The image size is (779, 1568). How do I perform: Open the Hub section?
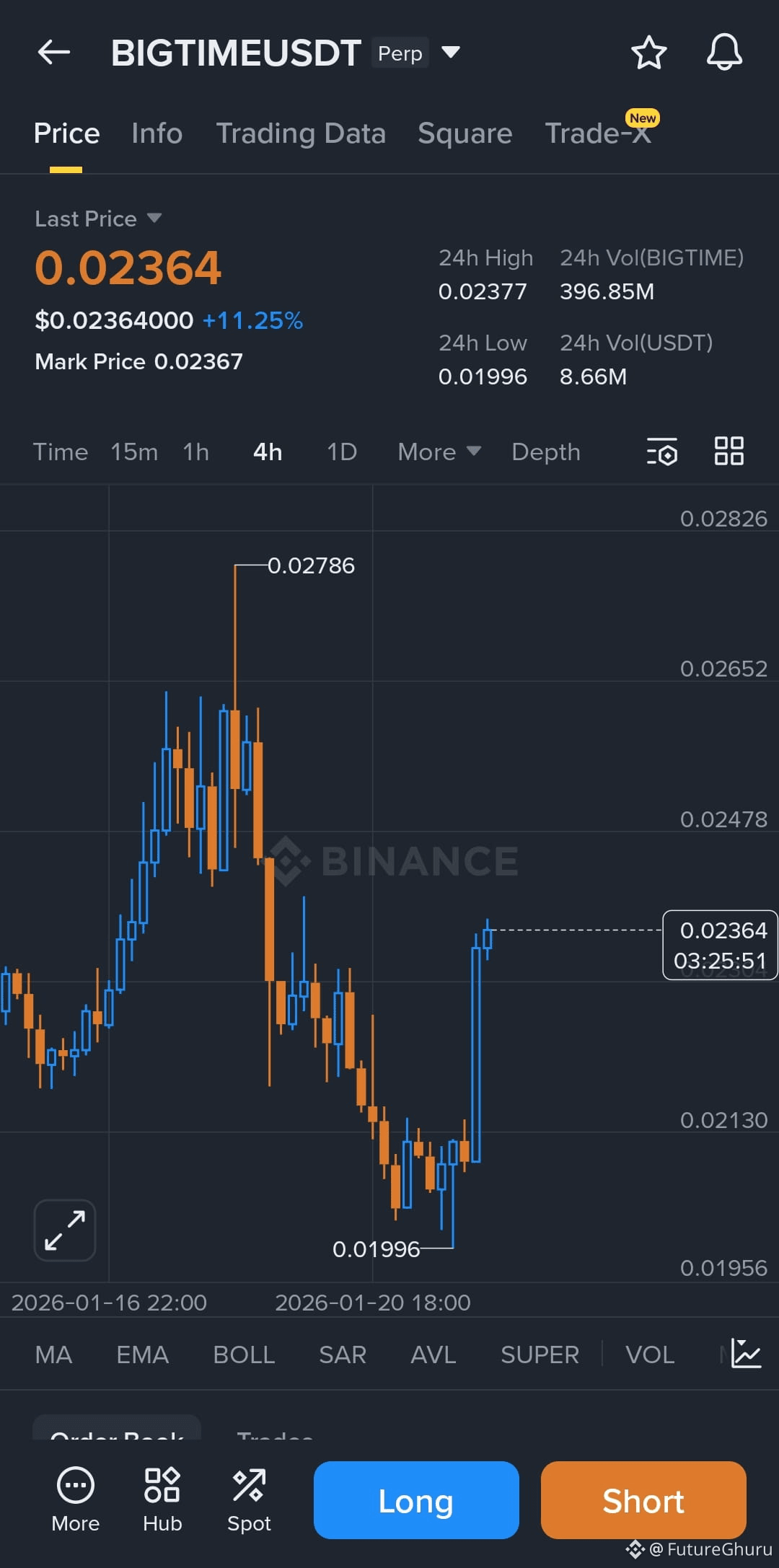[162, 1500]
